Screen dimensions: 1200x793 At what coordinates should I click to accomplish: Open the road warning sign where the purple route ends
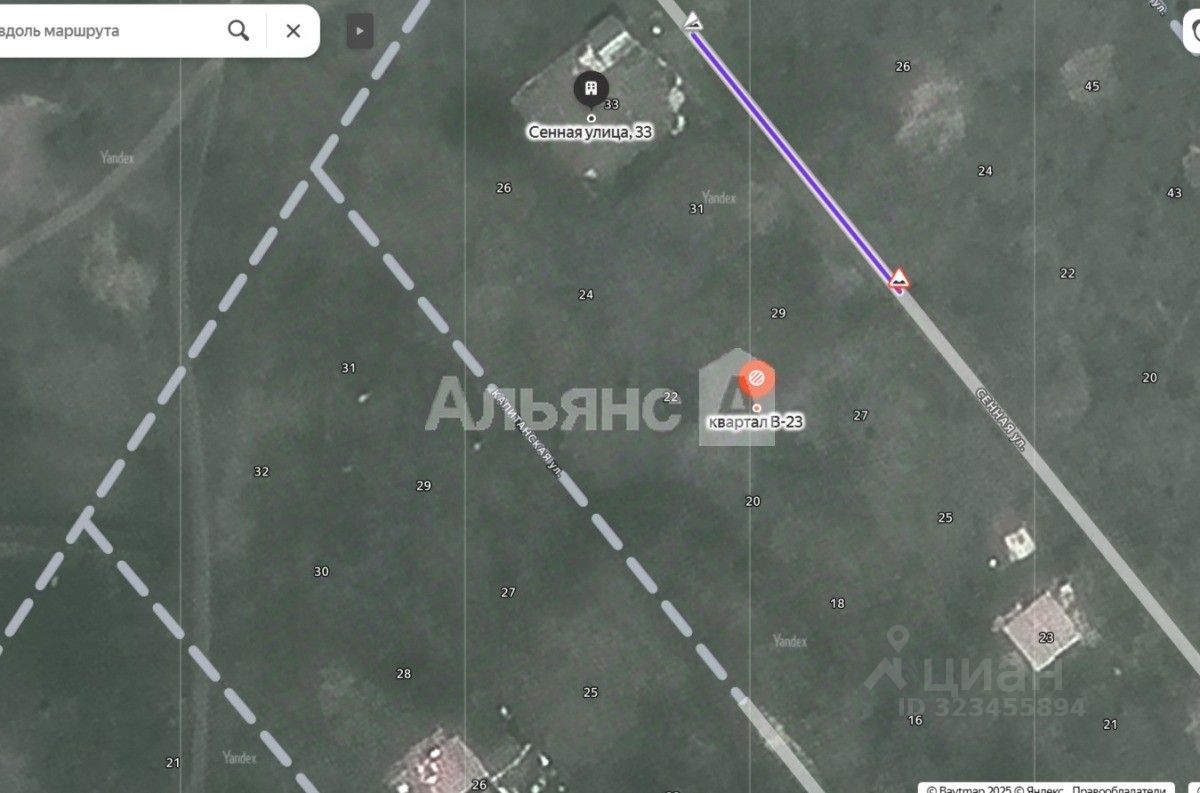[899, 279]
